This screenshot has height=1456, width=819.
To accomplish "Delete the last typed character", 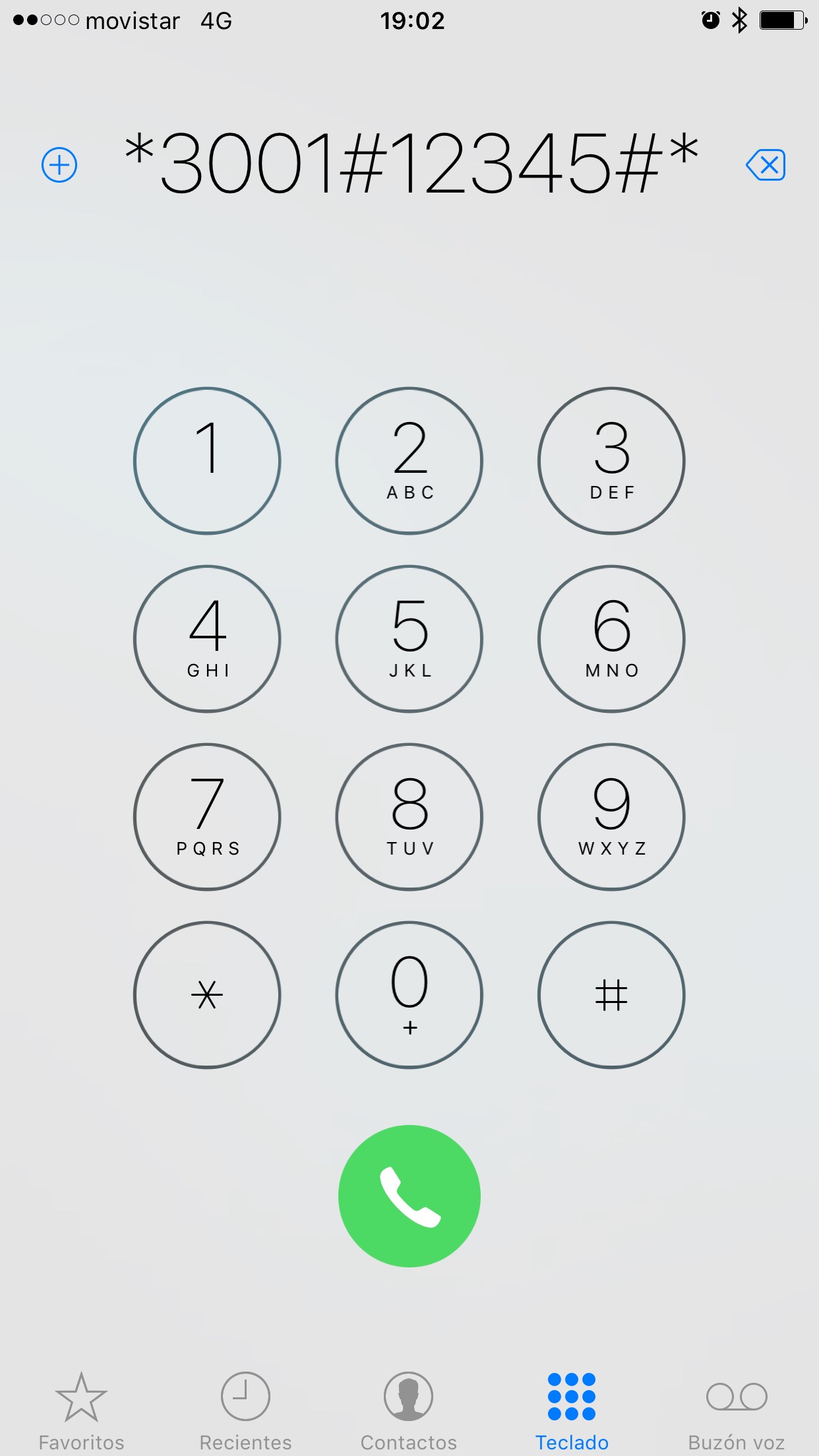I will 766,165.
